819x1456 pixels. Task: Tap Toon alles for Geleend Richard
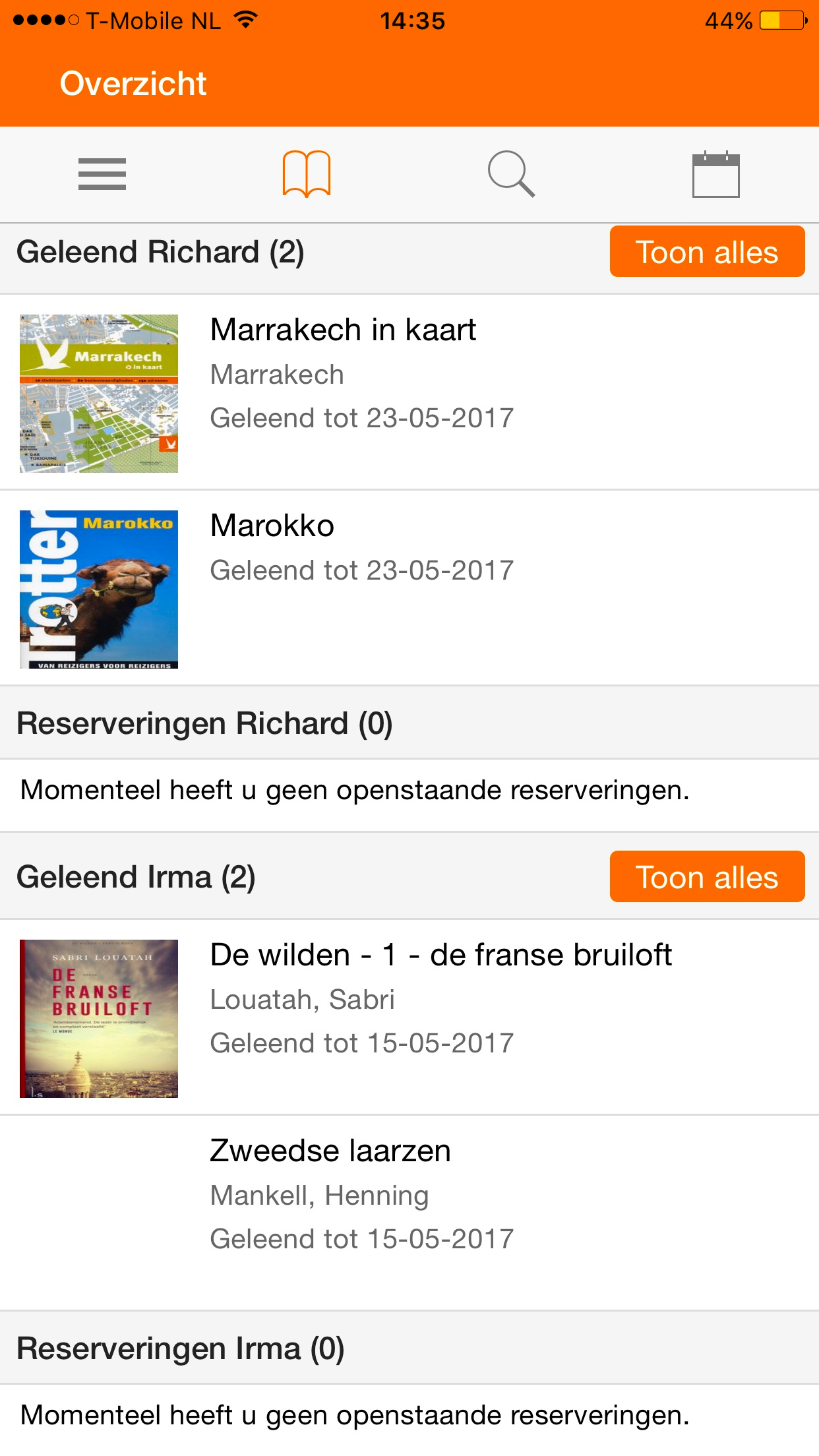click(x=707, y=252)
